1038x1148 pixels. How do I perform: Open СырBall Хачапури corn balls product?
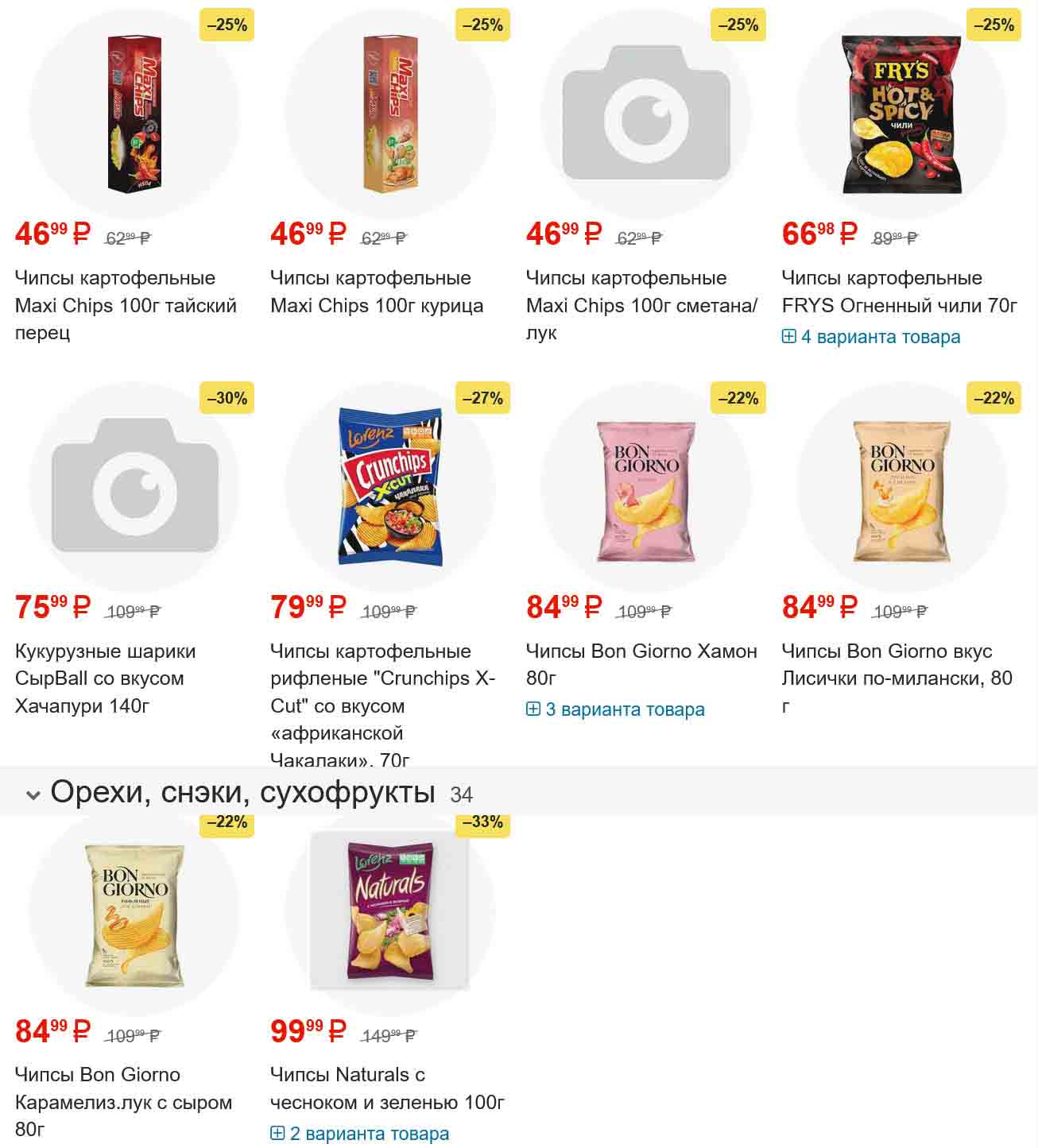pos(105,678)
